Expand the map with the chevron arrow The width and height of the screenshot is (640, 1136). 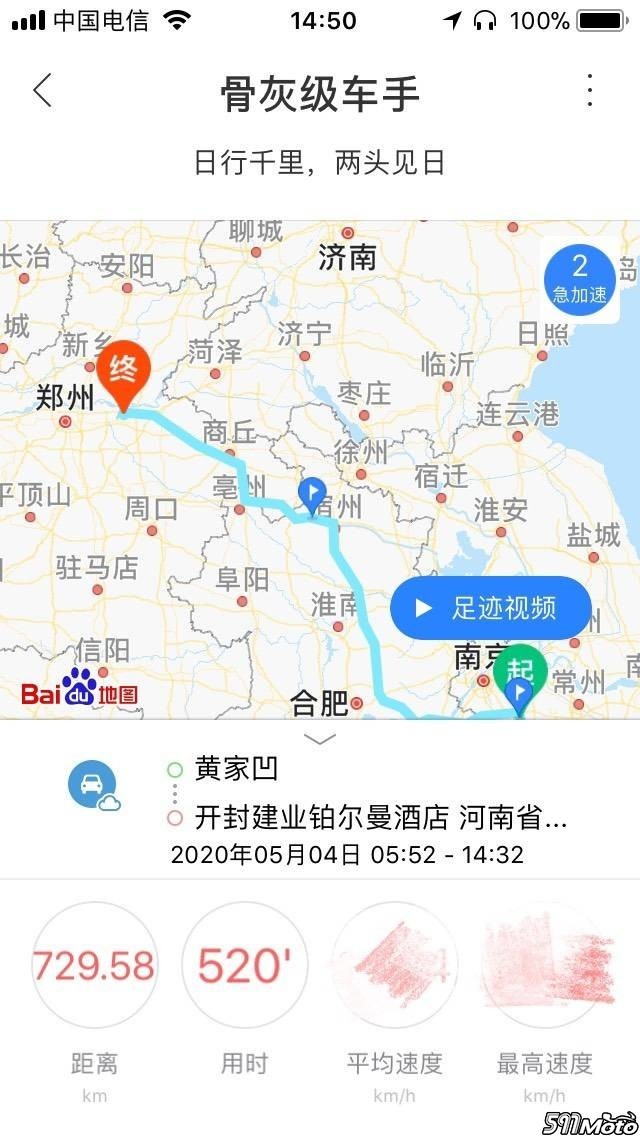[x=320, y=740]
